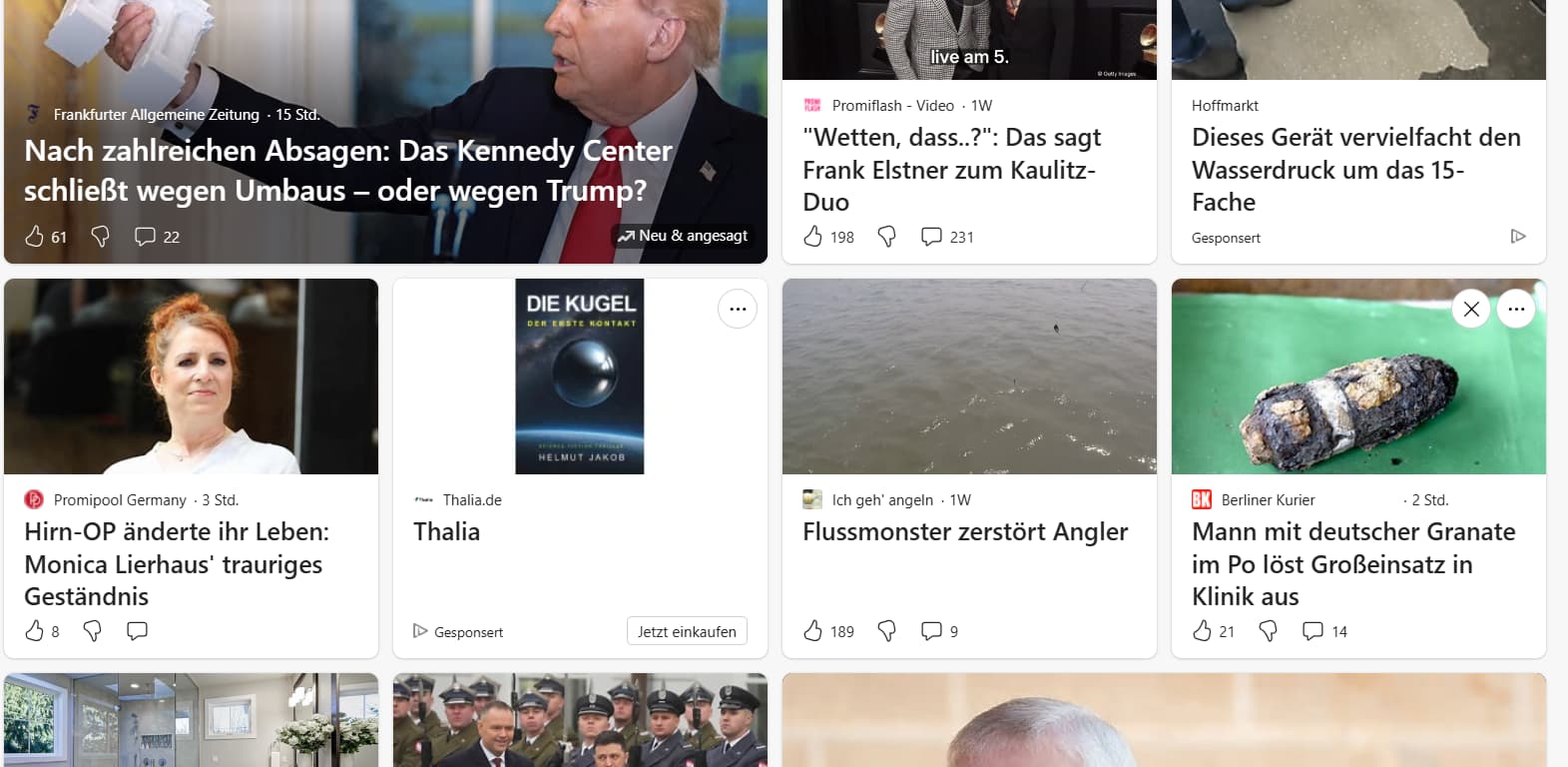View comments on the Berliner Kurier Granate article

1313,631
